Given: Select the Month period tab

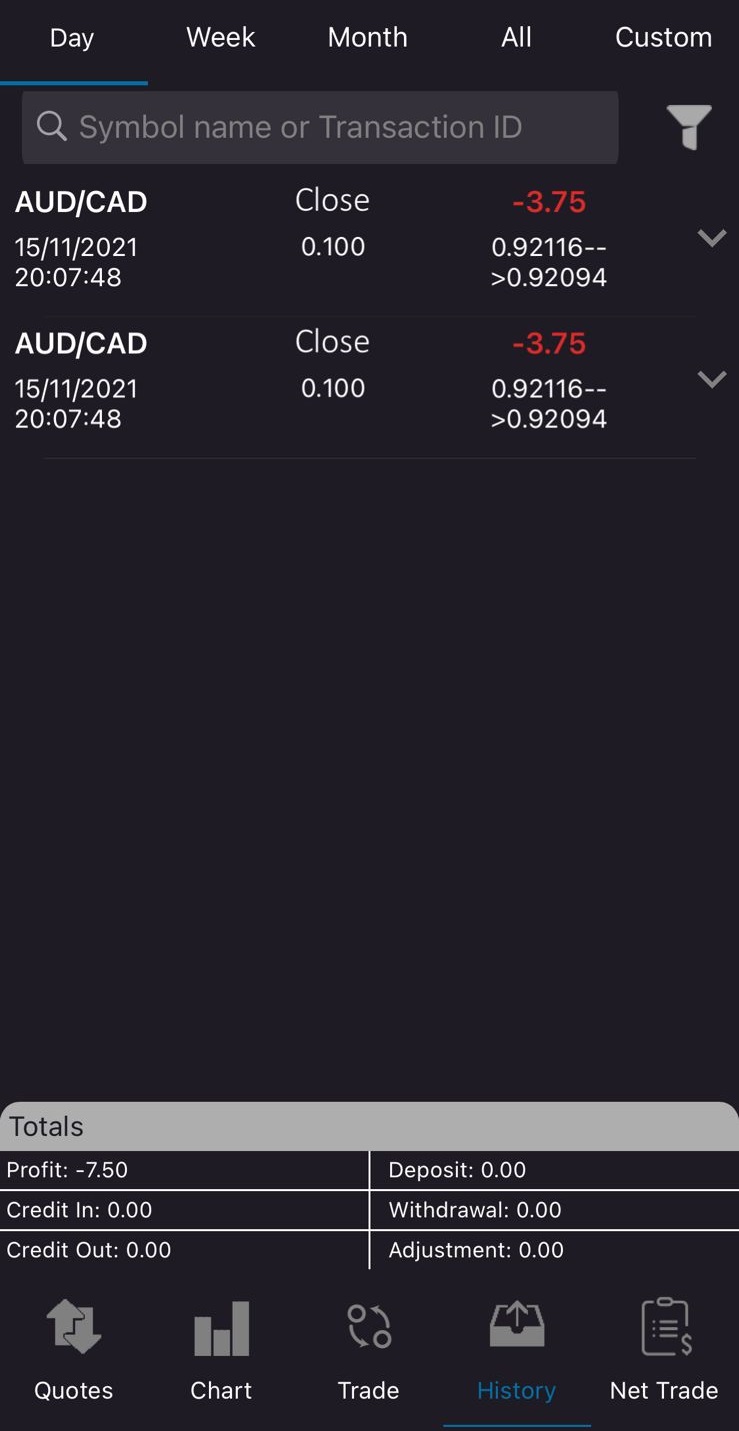Looking at the screenshot, I should 368,38.
